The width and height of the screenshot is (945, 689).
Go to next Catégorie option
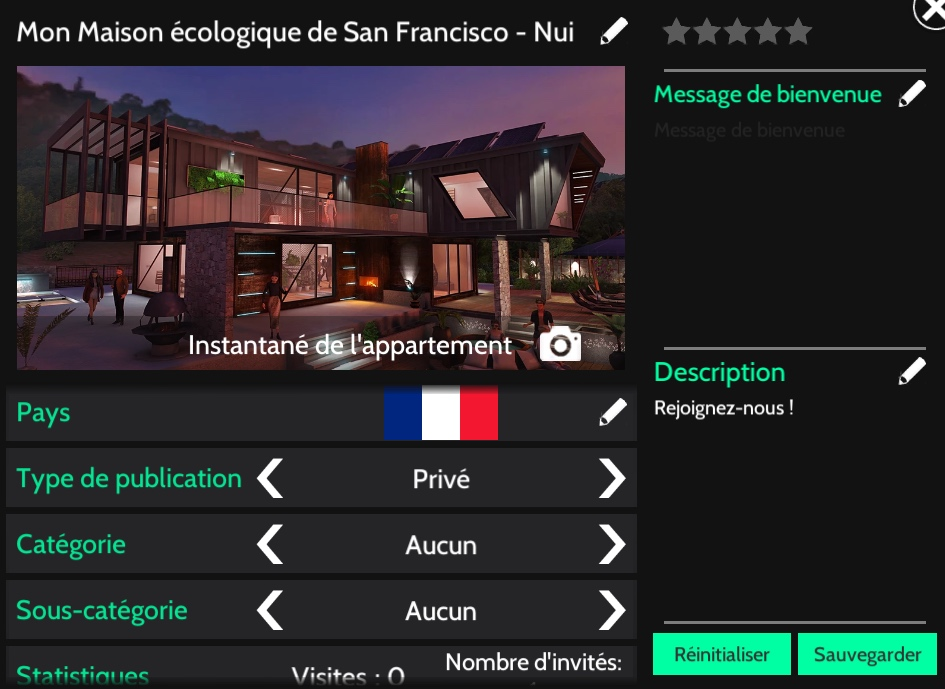pyautogui.click(x=611, y=545)
